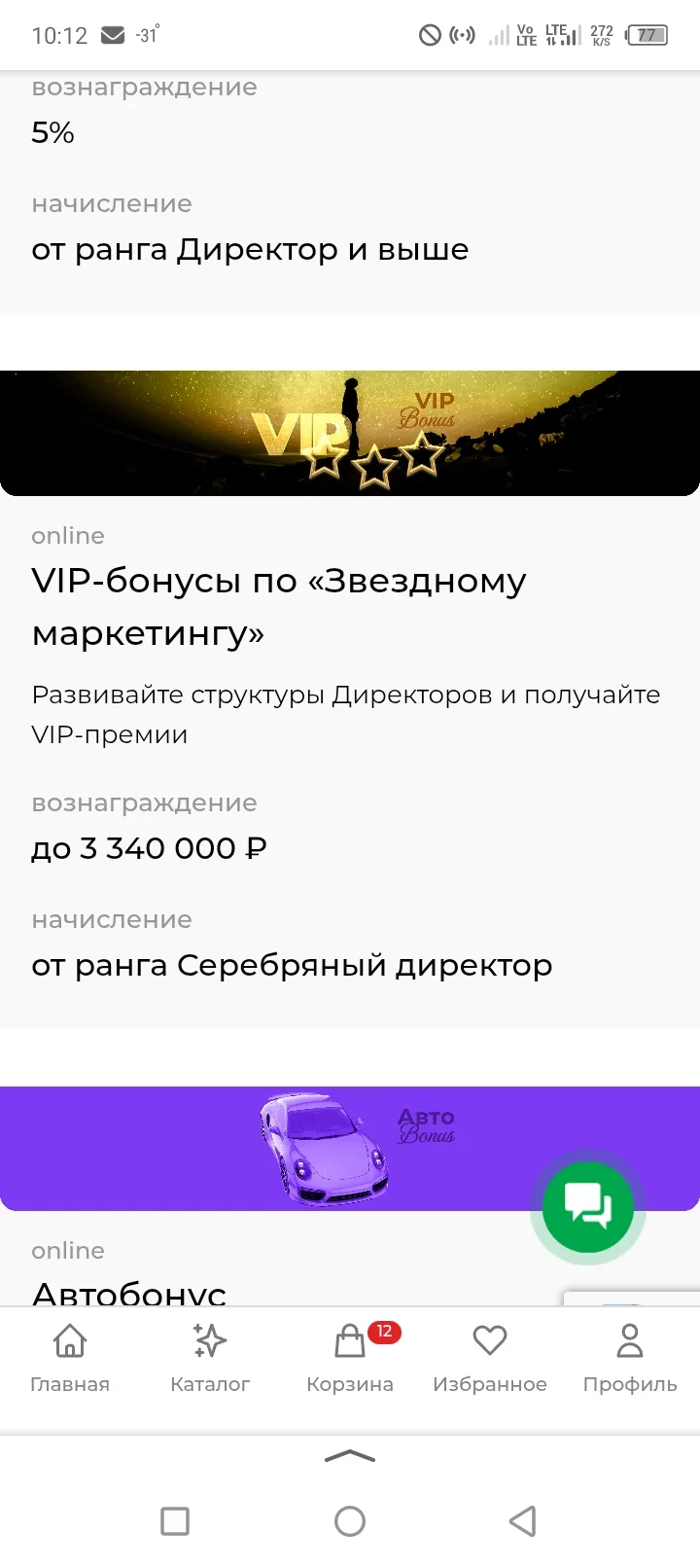Open the VIP-бонусы по «Звездному маркетингу» card
The image size is (700, 1568).
279,606
